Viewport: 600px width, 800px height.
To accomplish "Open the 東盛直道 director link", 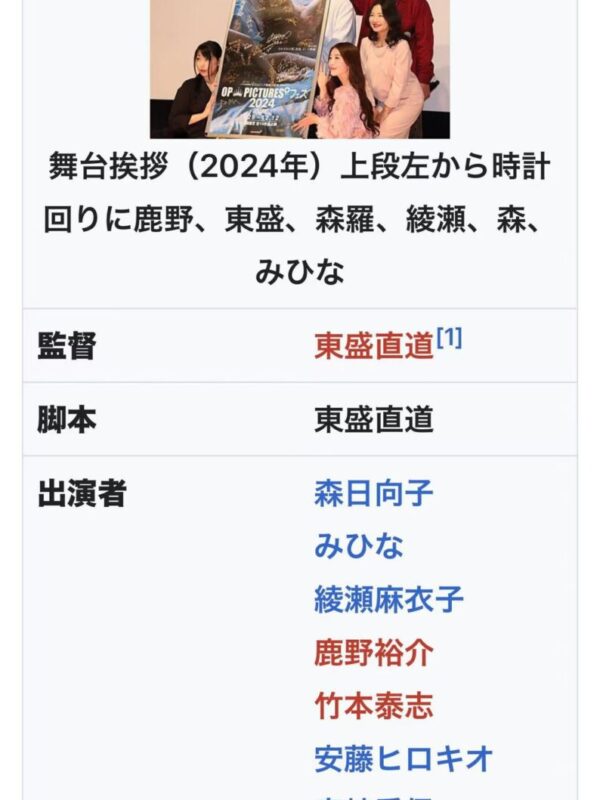I will pyautogui.click(x=374, y=346).
